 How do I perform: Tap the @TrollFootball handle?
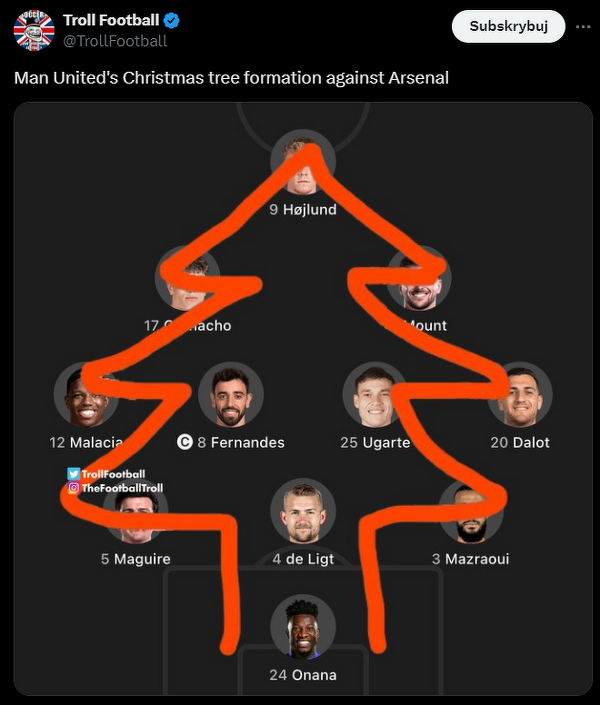click(x=115, y=41)
